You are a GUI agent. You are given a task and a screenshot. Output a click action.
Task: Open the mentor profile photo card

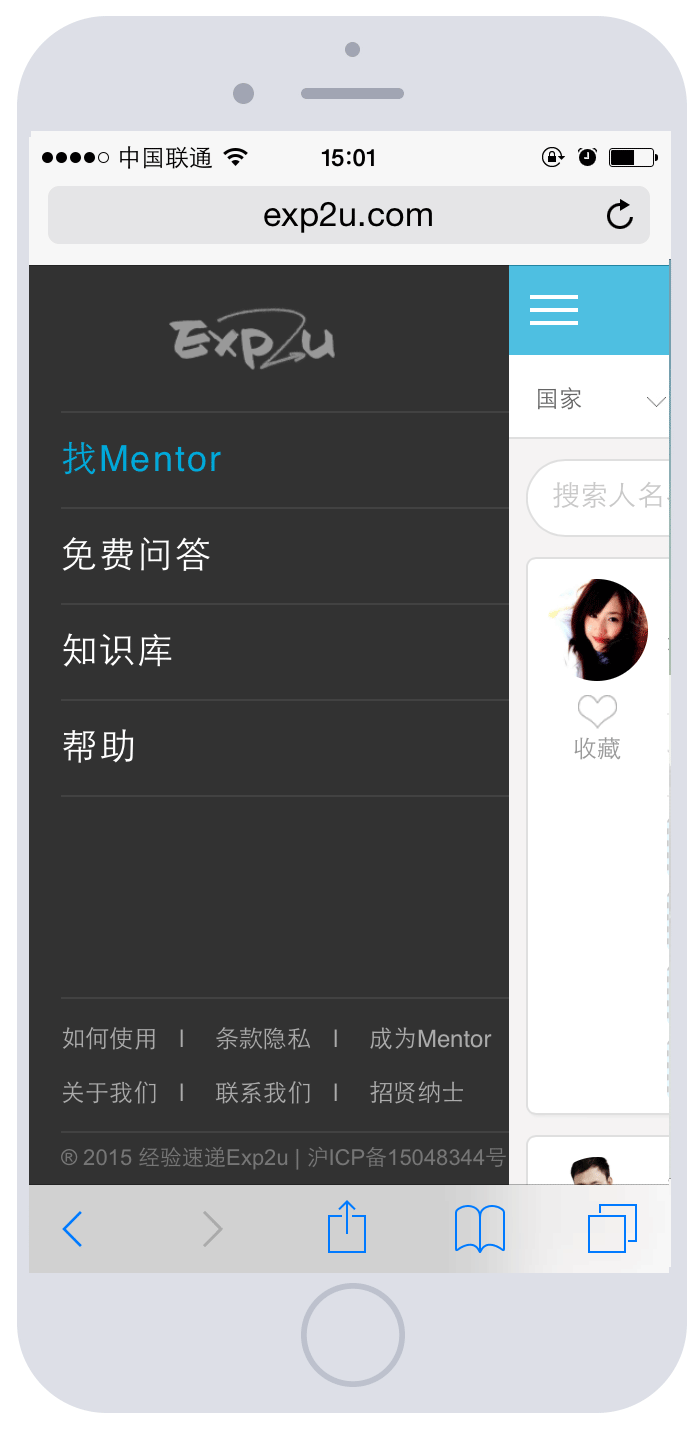coord(599,630)
